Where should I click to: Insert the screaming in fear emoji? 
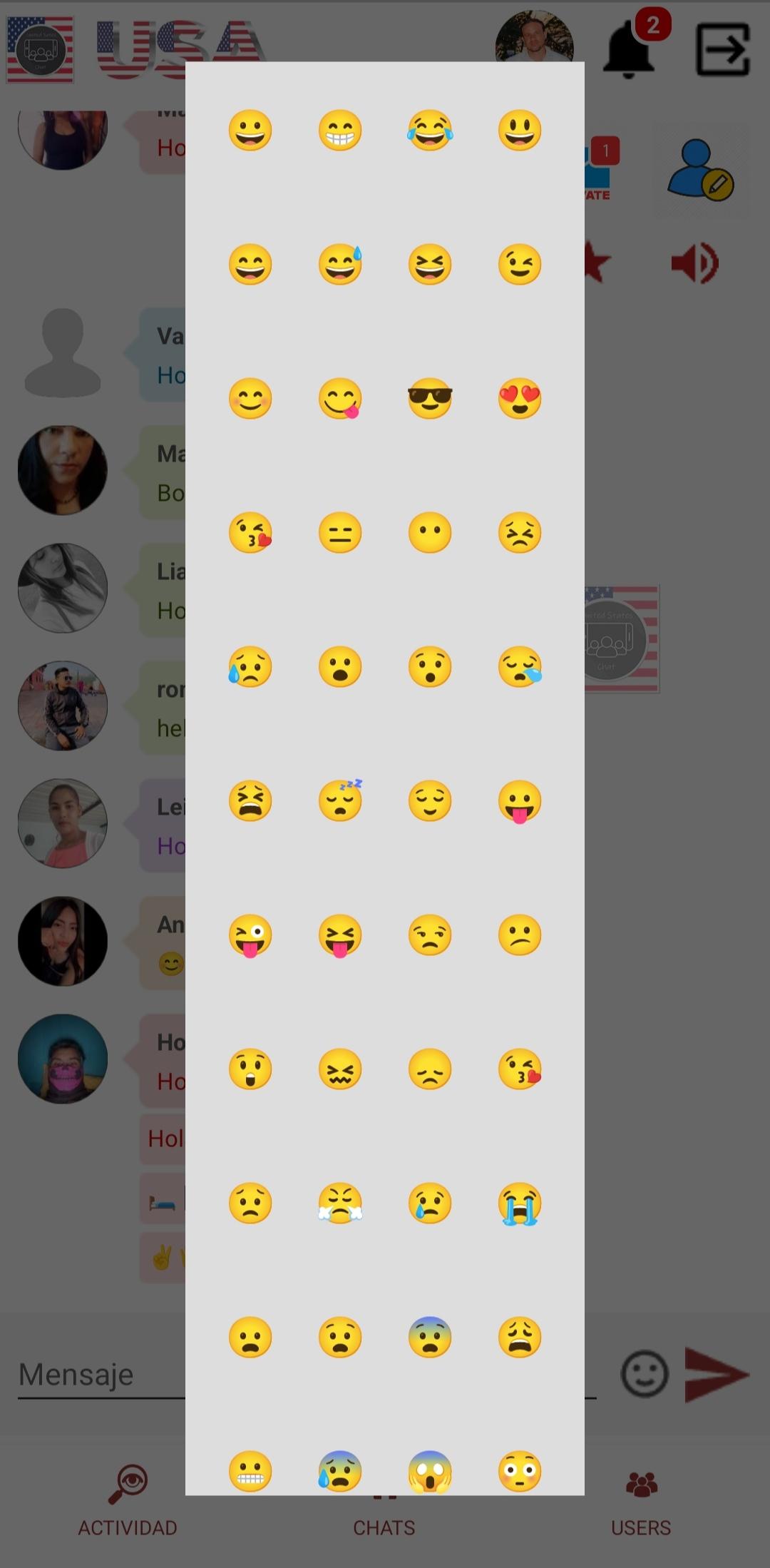pyautogui.click(x=430, y=1471)
